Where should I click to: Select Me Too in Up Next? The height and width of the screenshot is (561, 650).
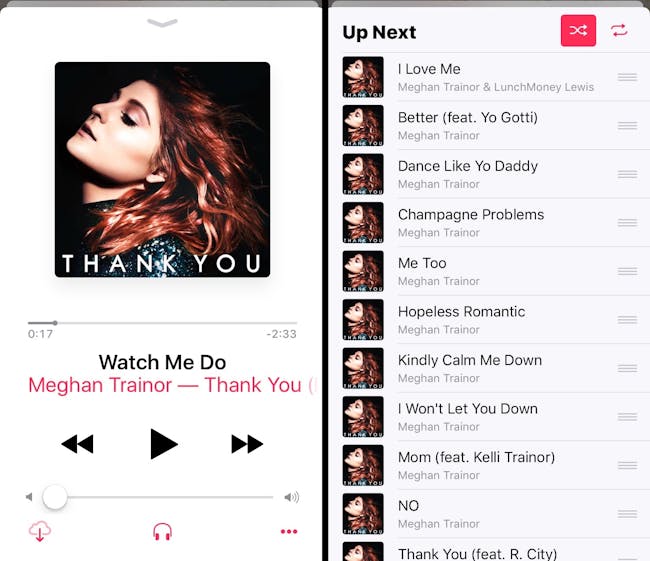(470, 270)
